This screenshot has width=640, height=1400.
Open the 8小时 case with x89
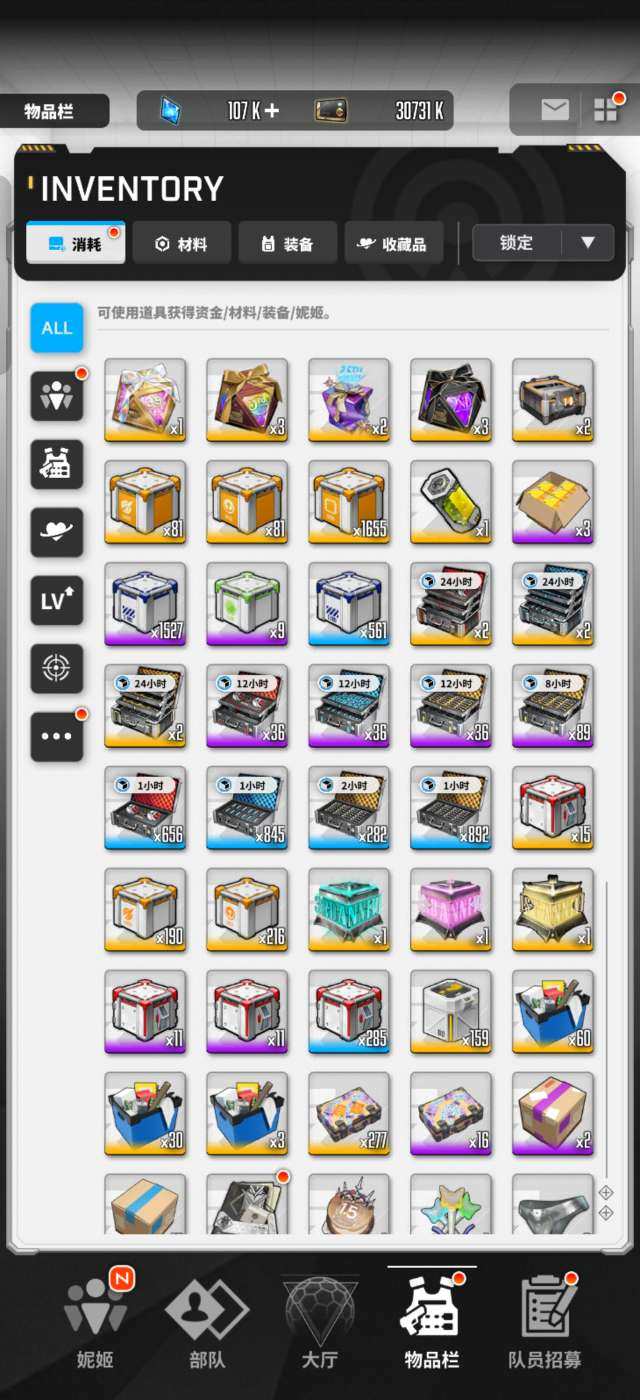[553, 706]
